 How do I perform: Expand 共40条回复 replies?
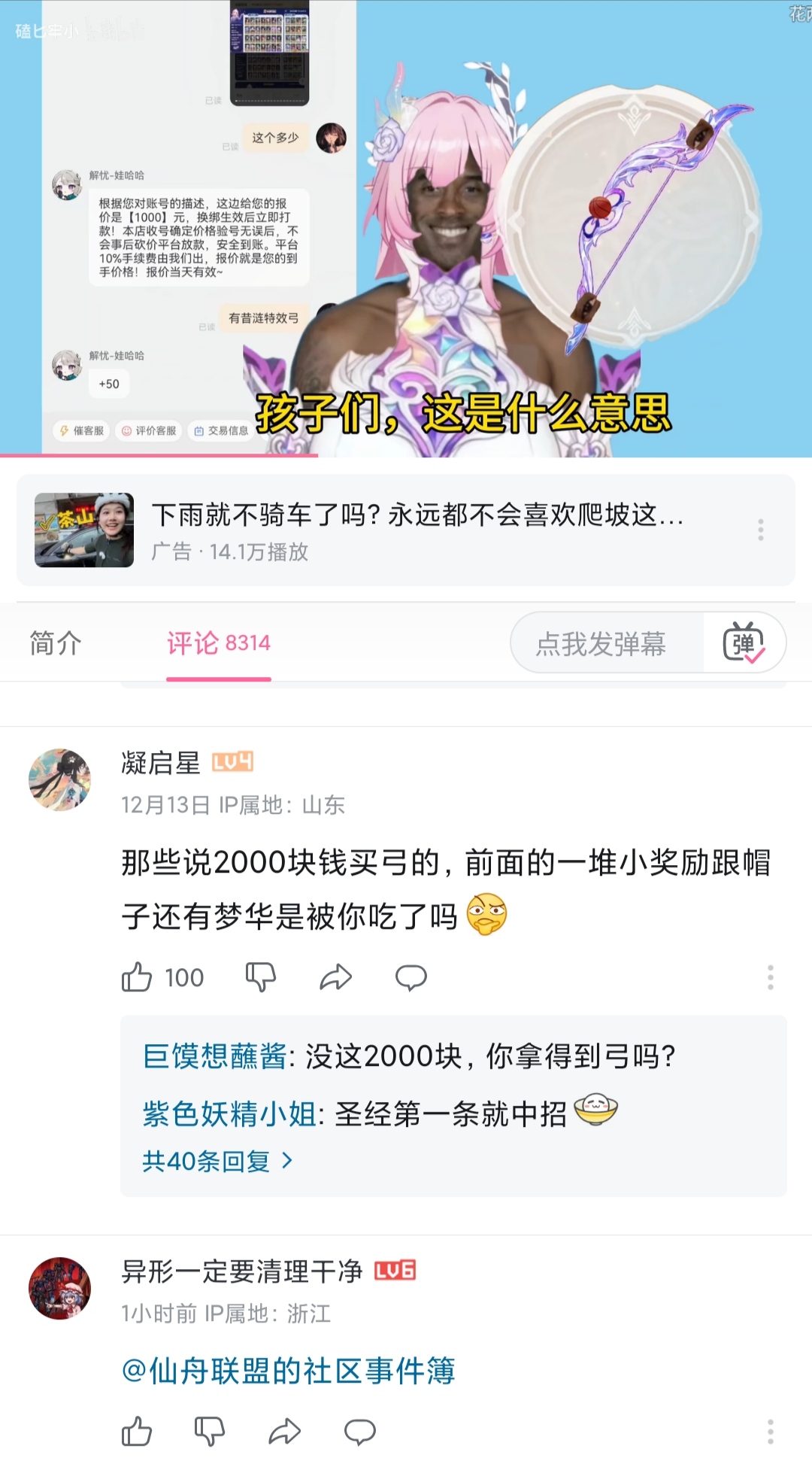217,1162
